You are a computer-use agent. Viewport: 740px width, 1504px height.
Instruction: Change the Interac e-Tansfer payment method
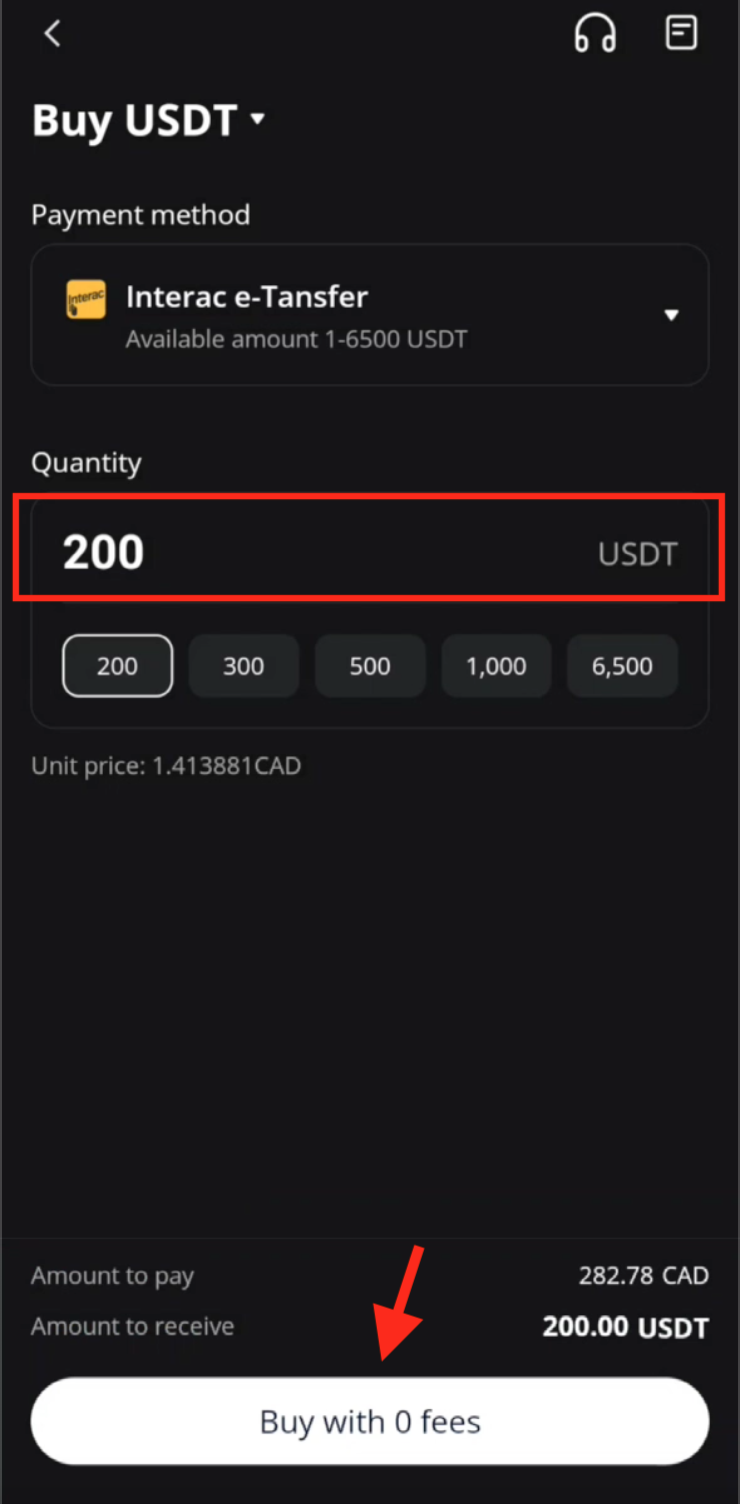370,315
